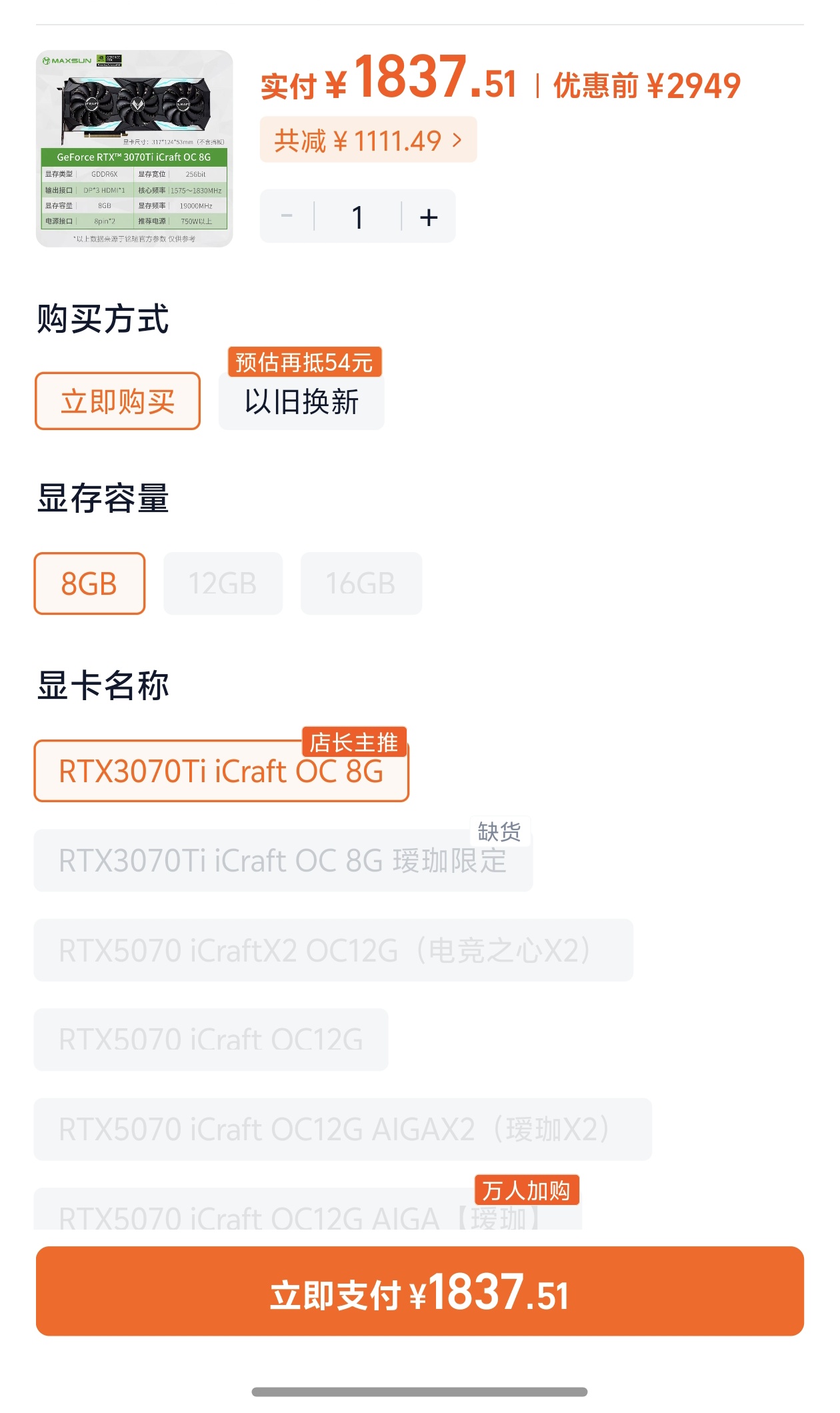This screenshot has height=1413, width=840.
Task: Select 12GB memory capacity
Action: (x=223, y=583)
